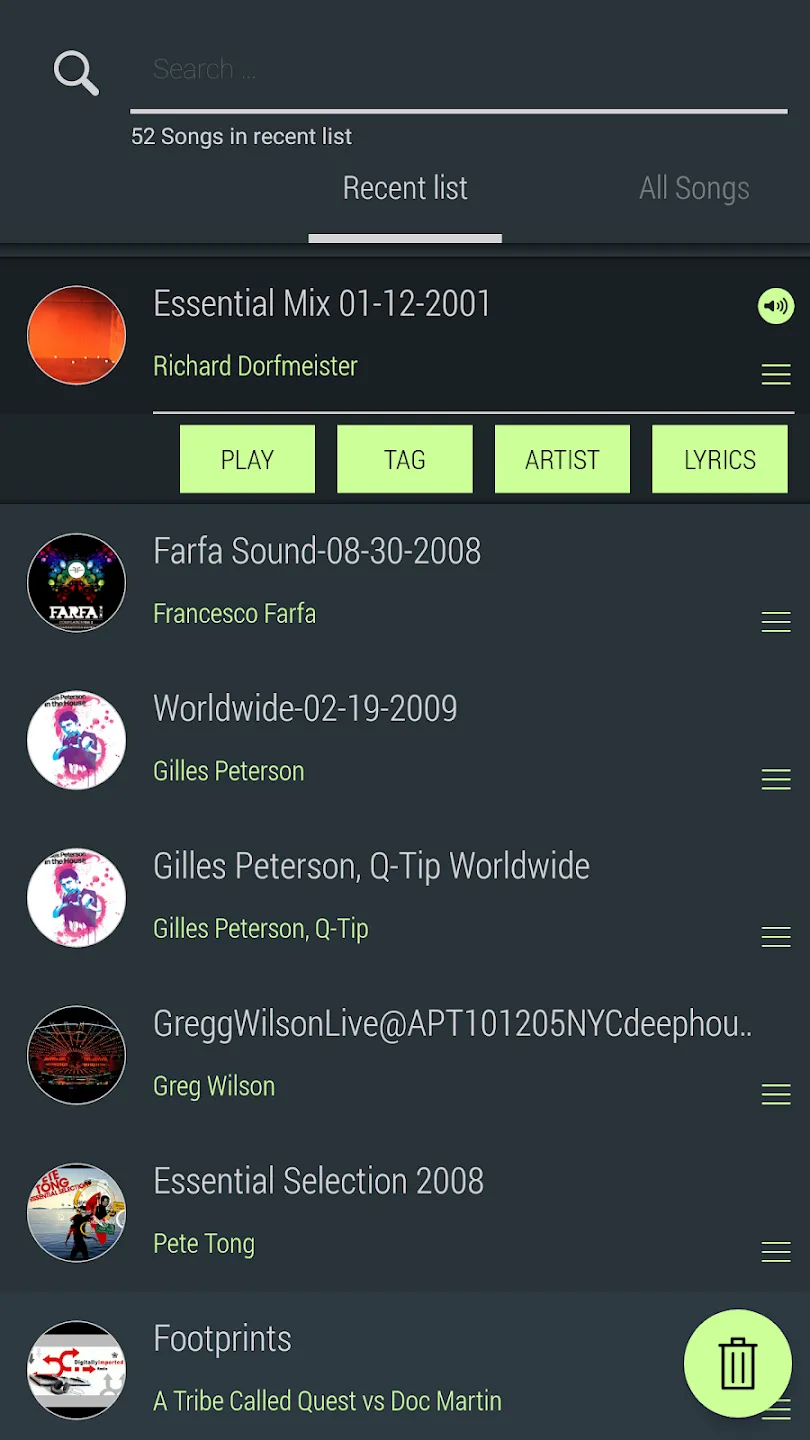Open Gilles Peterson, Q-Tip Worldwide track
The image size is (810, 1440).
405,897
